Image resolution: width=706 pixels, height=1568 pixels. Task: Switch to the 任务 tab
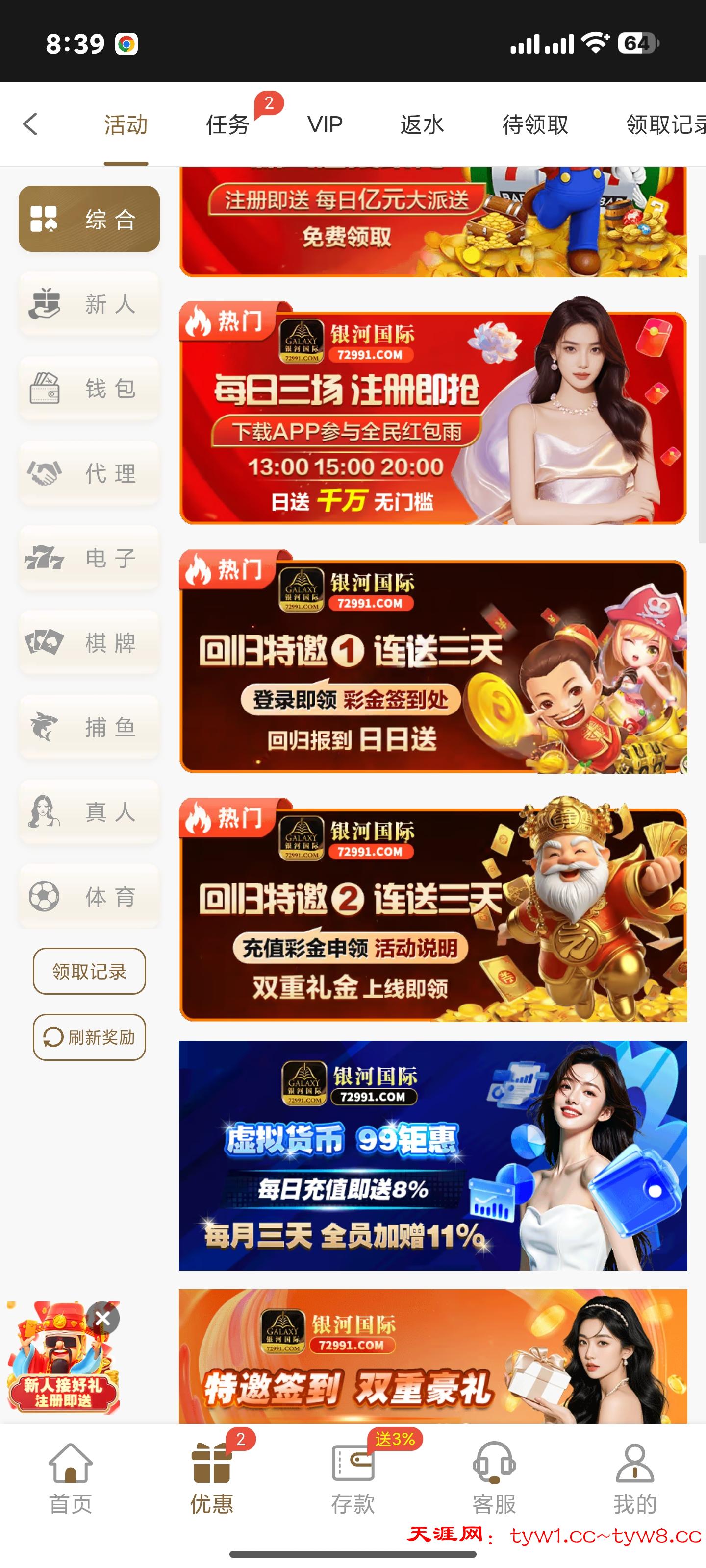click(x=228, y=125)
